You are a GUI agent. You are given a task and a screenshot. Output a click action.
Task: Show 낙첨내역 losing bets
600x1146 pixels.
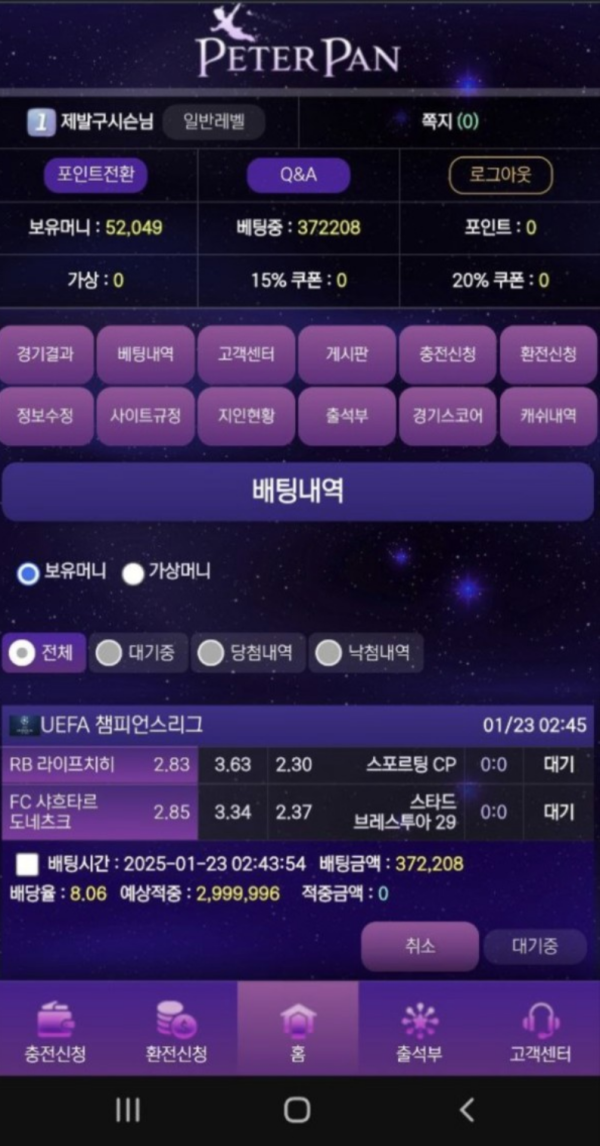(365, 653)
